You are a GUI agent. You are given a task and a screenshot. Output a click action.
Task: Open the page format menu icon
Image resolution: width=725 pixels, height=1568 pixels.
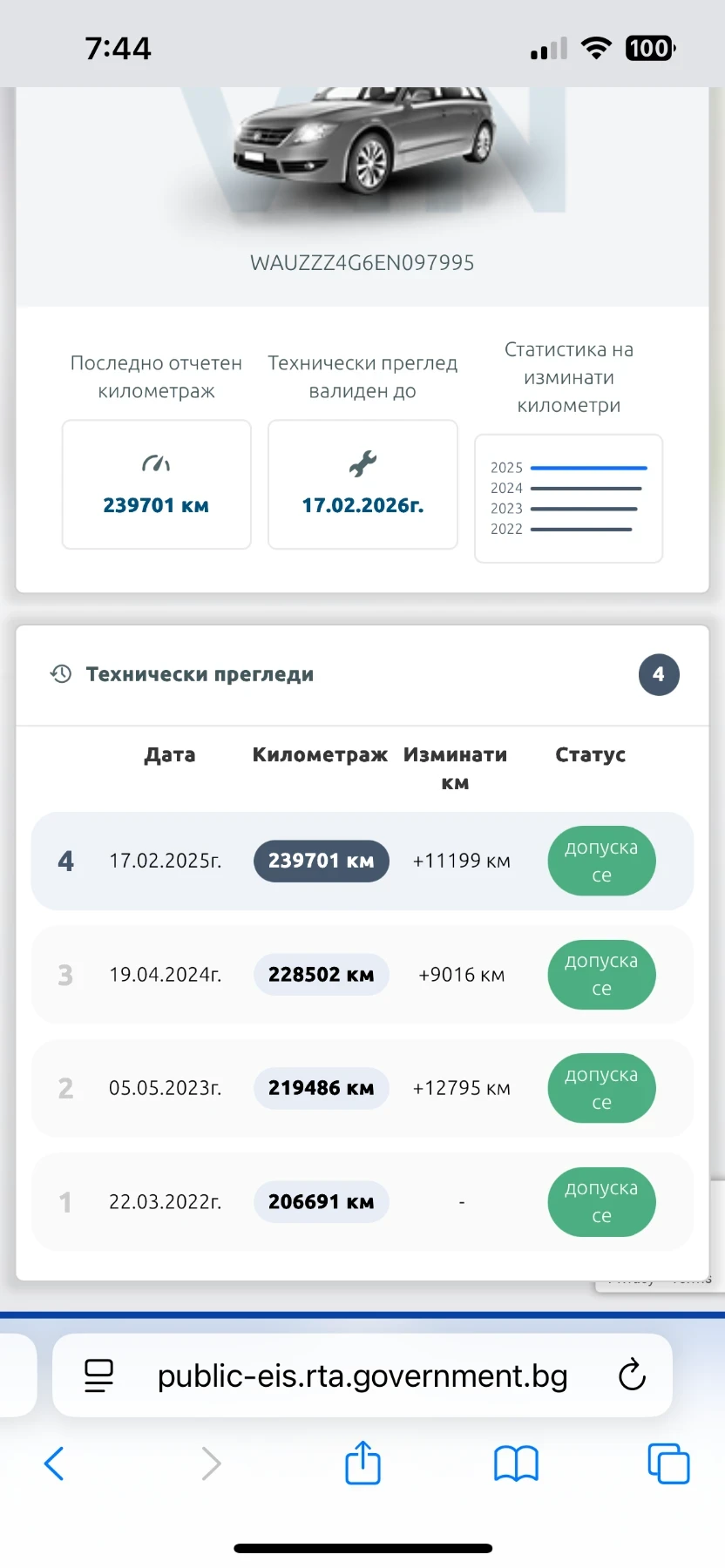pyautogui.click(x=98, y=1376)
